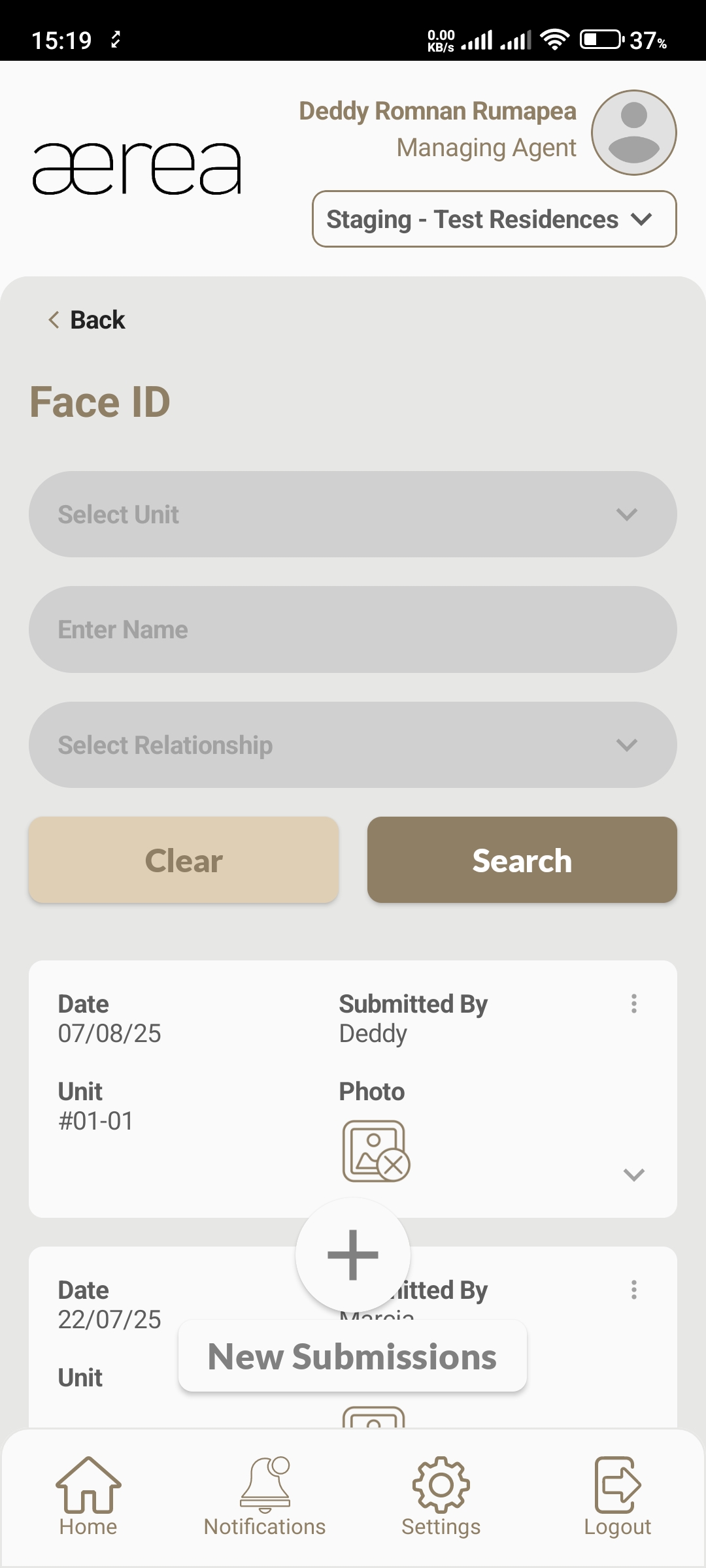706x1568 pixels.
Task: Add a new submission with plus button
Action: coord(353,1254)
